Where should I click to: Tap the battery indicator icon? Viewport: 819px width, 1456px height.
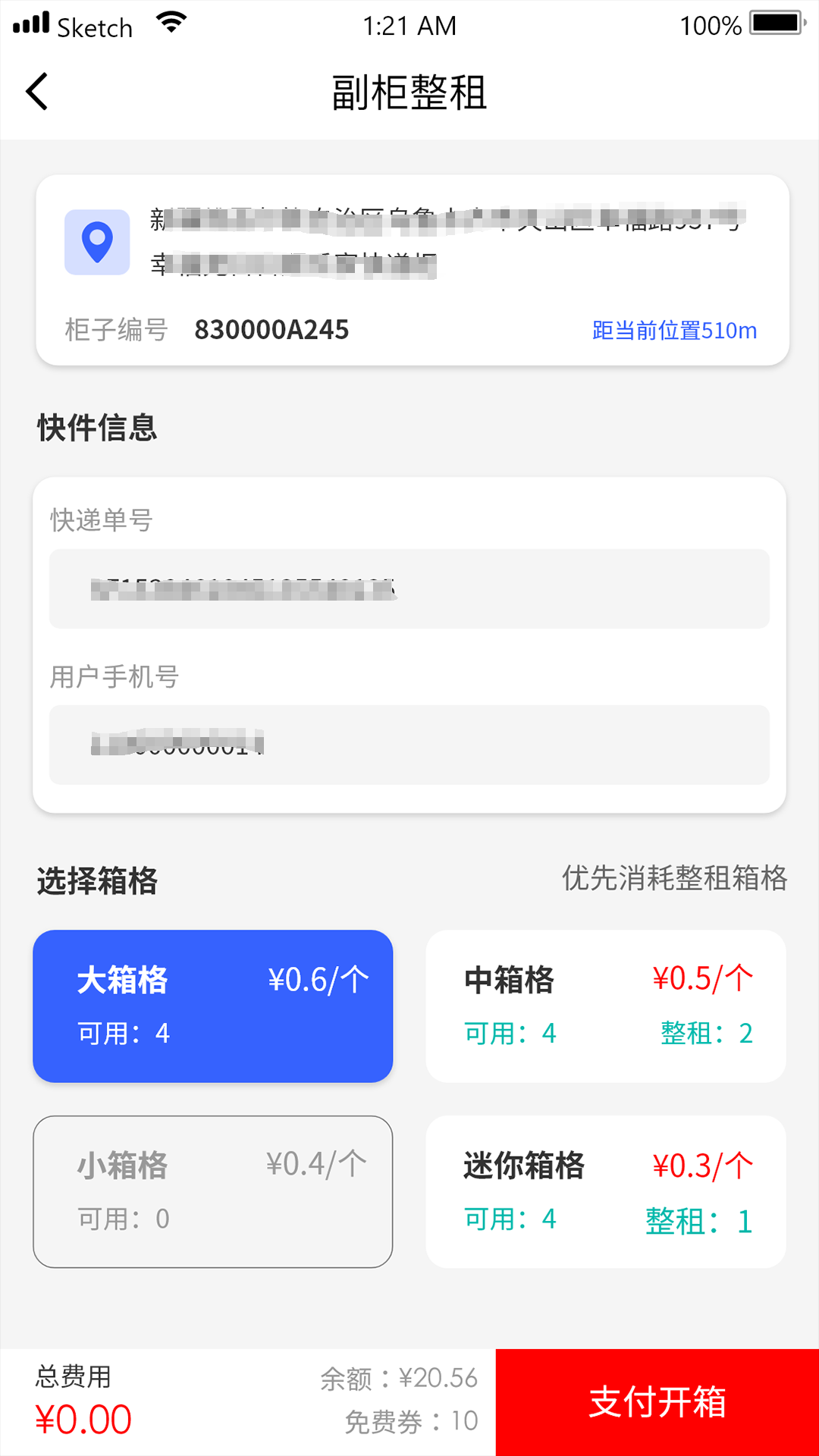(x=774, y=23)
